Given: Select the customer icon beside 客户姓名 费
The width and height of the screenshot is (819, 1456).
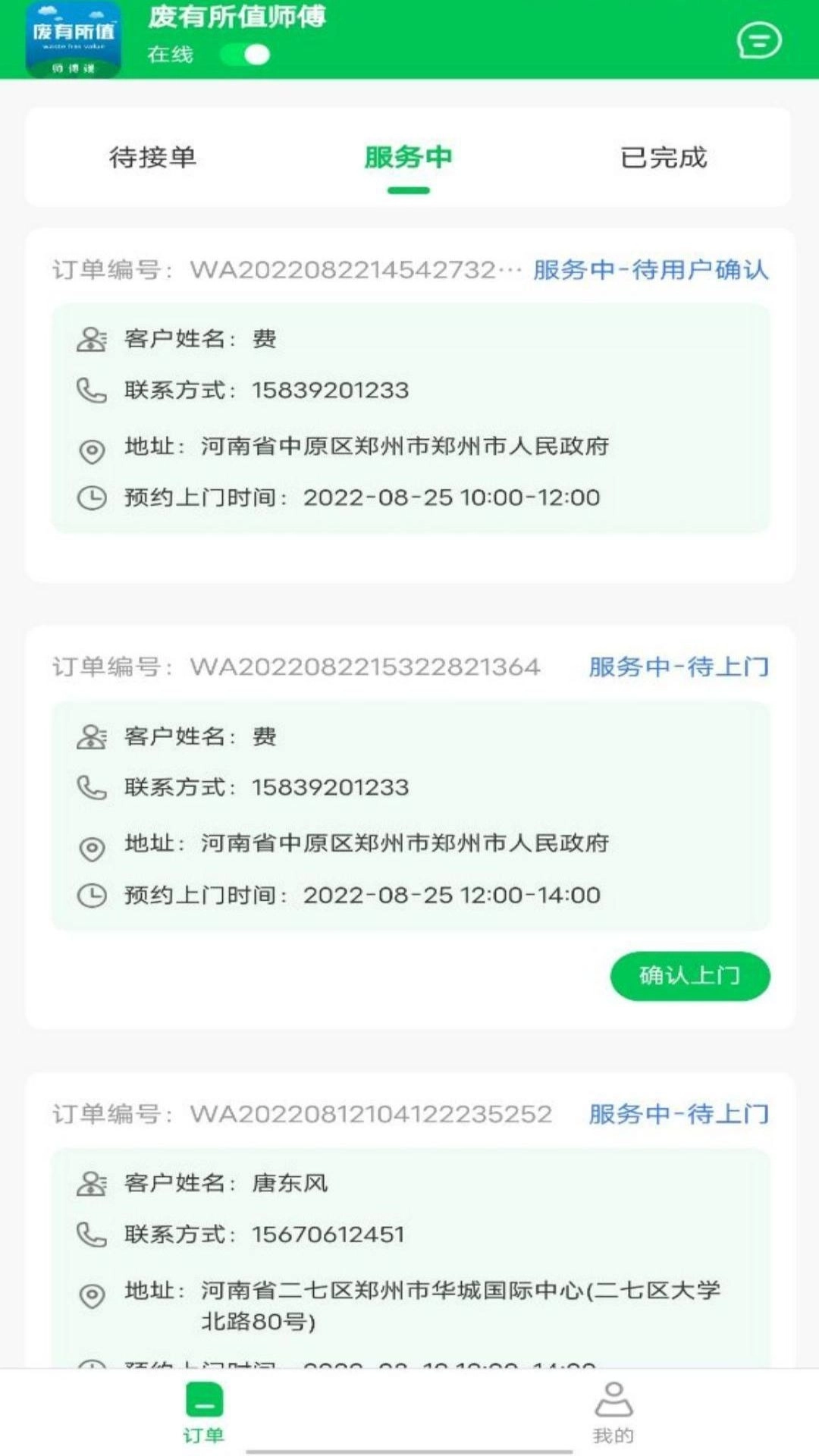Looking at the screenshot, I should coord(92,339).
